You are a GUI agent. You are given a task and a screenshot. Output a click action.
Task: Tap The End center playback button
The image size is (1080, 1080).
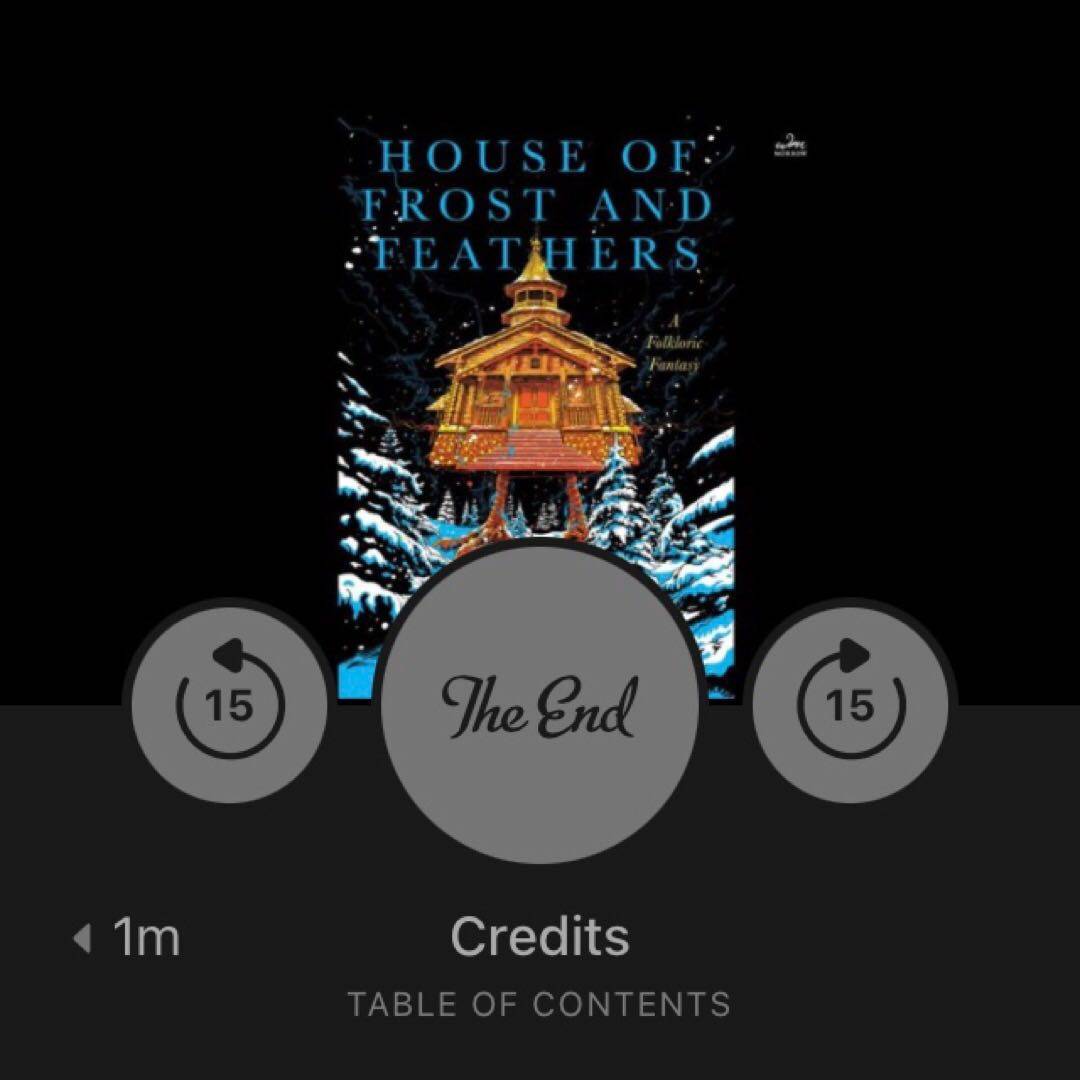click(540, 706)
